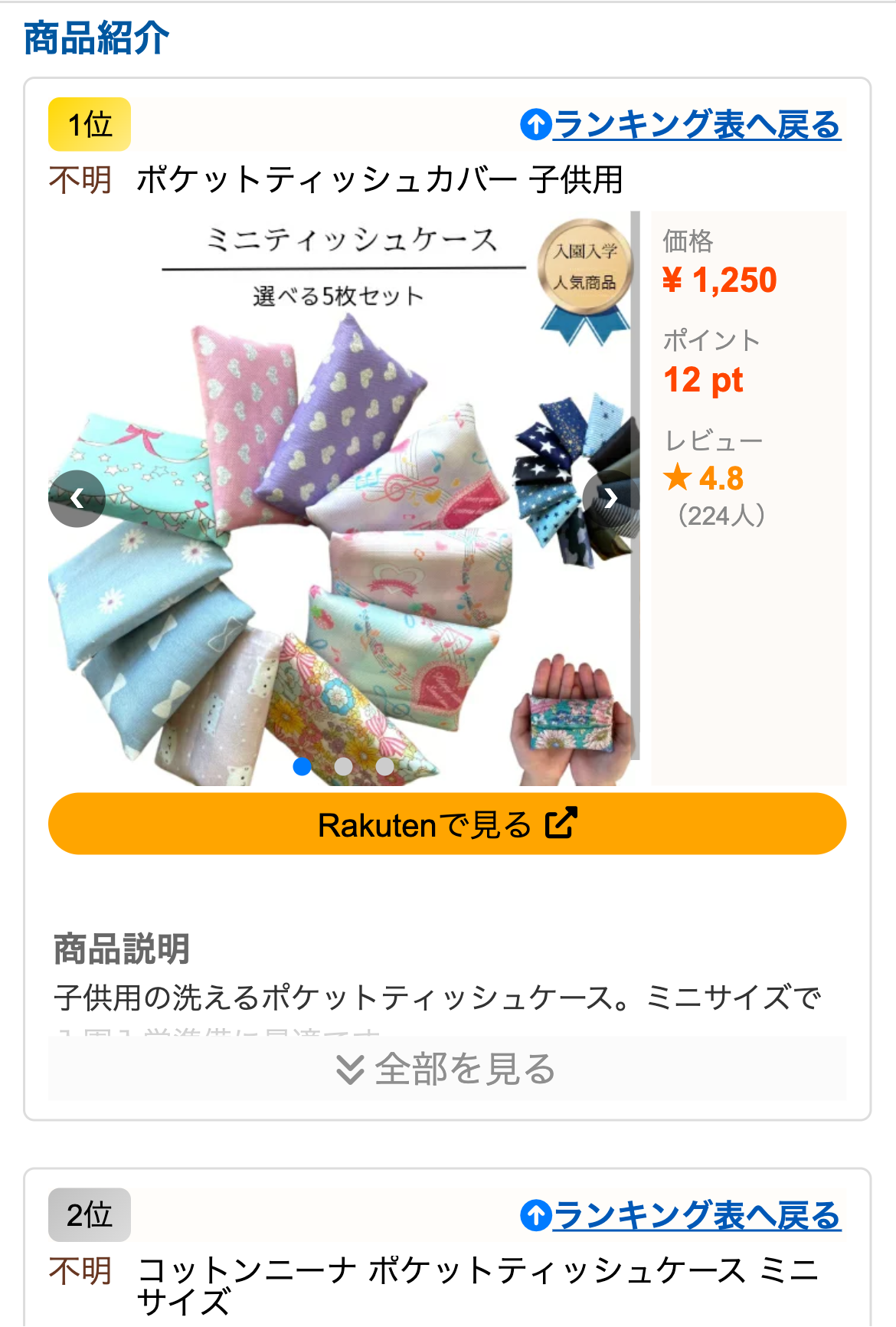Screen dimensions: 896x1327
Task: Select the third carousel page dot
Action: click(x=385, y=766)
